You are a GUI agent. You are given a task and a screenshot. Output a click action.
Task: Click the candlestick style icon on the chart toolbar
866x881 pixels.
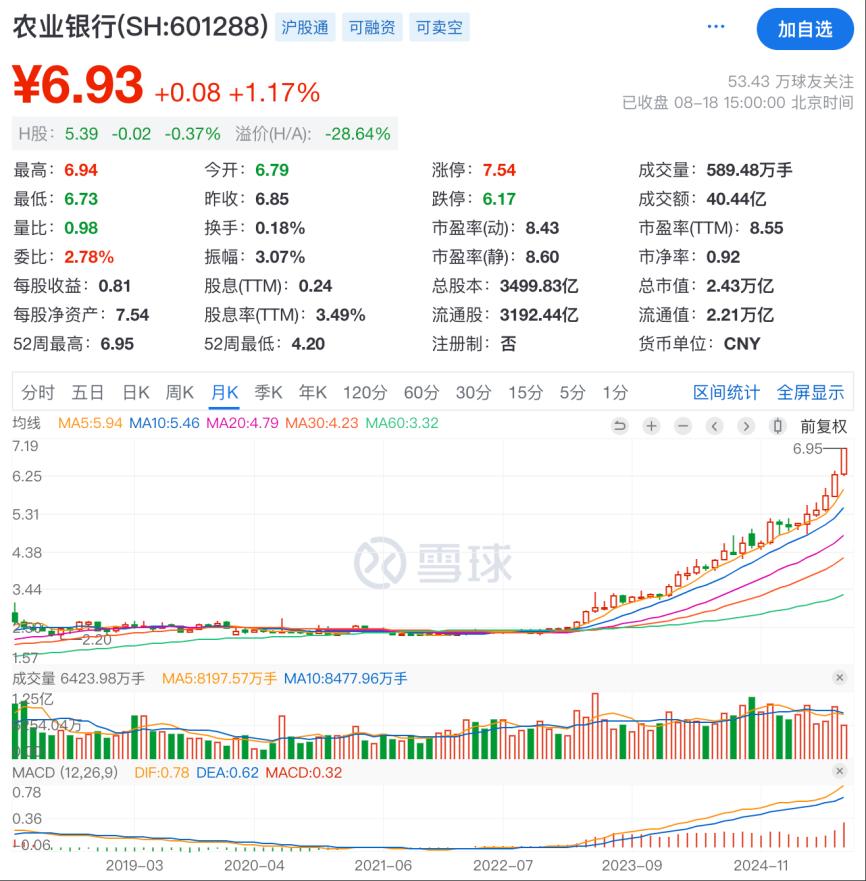click(777, 425)
